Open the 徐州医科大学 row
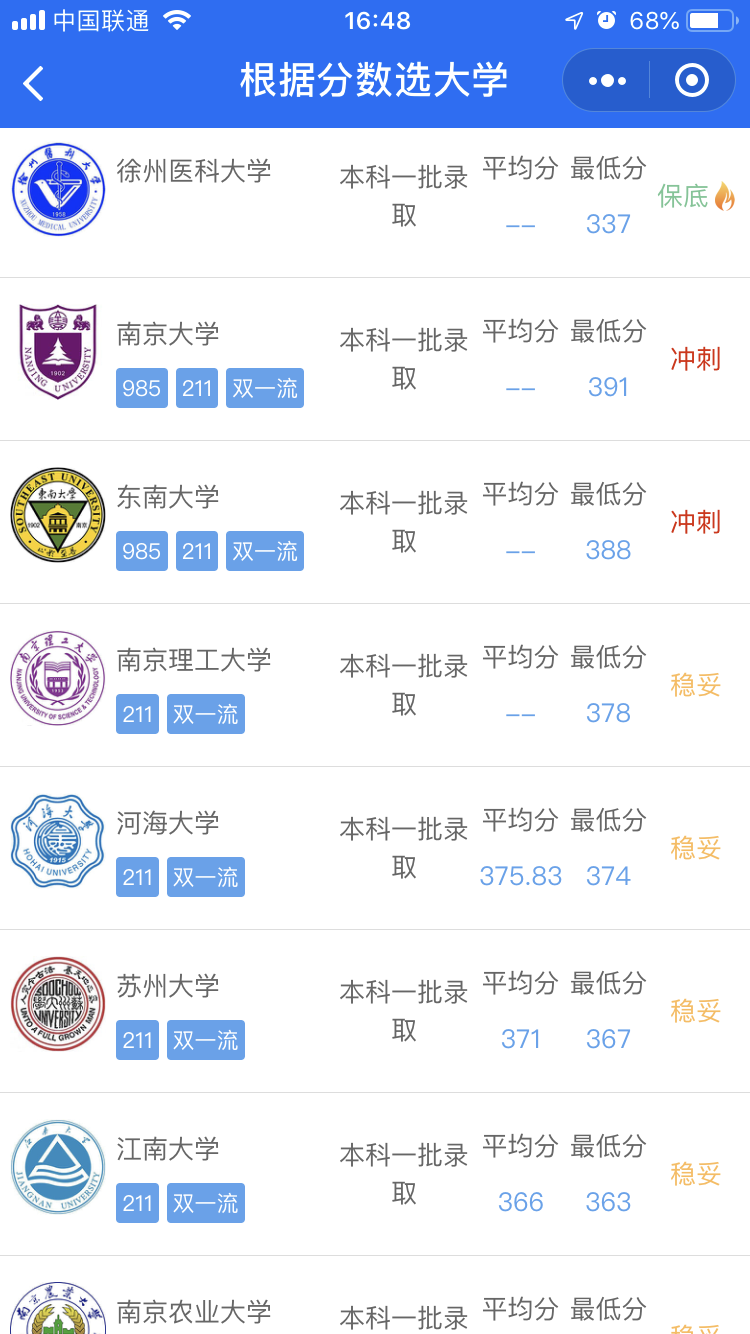This screenshot has width=750, height=1334. point(375,203)
